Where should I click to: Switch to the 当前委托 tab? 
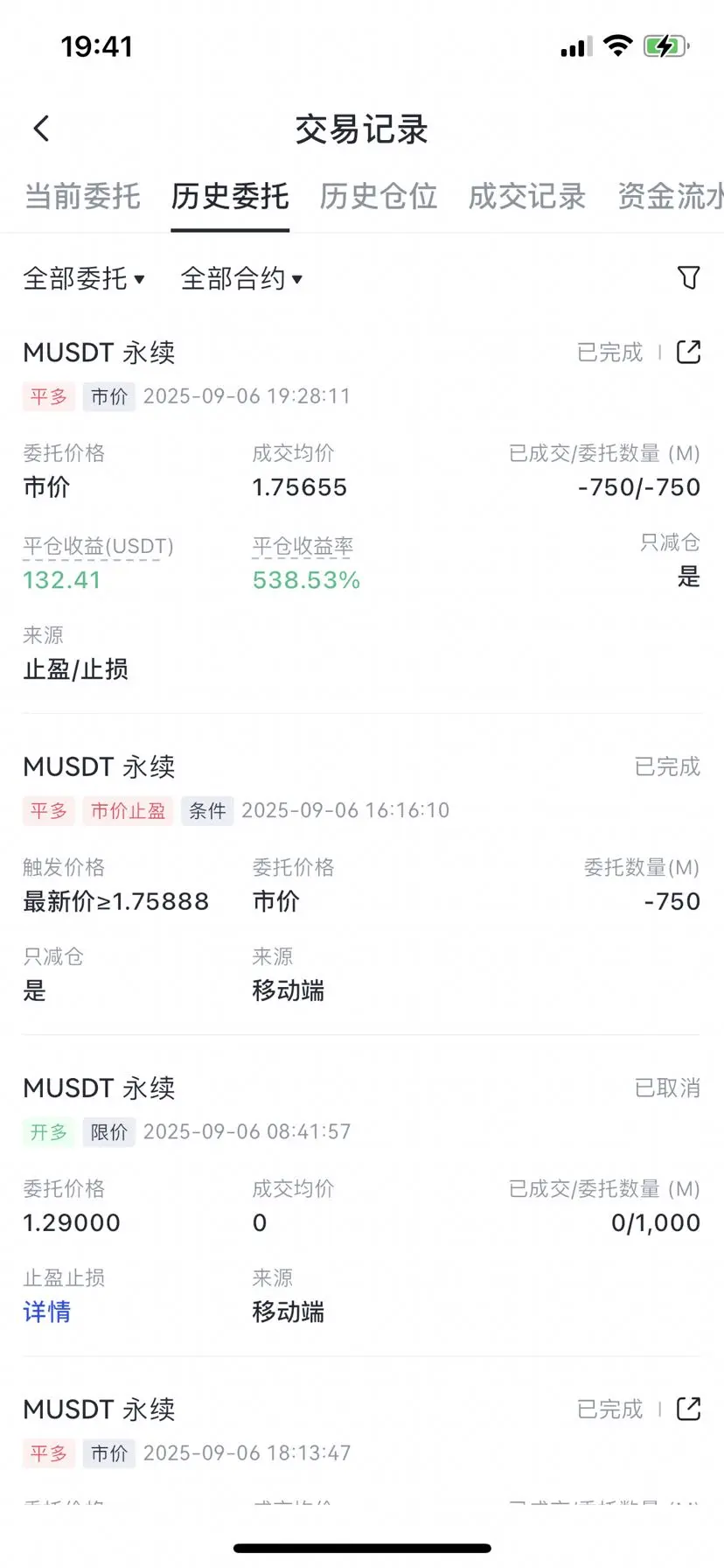pyautogui.click(x=82, y=196)
